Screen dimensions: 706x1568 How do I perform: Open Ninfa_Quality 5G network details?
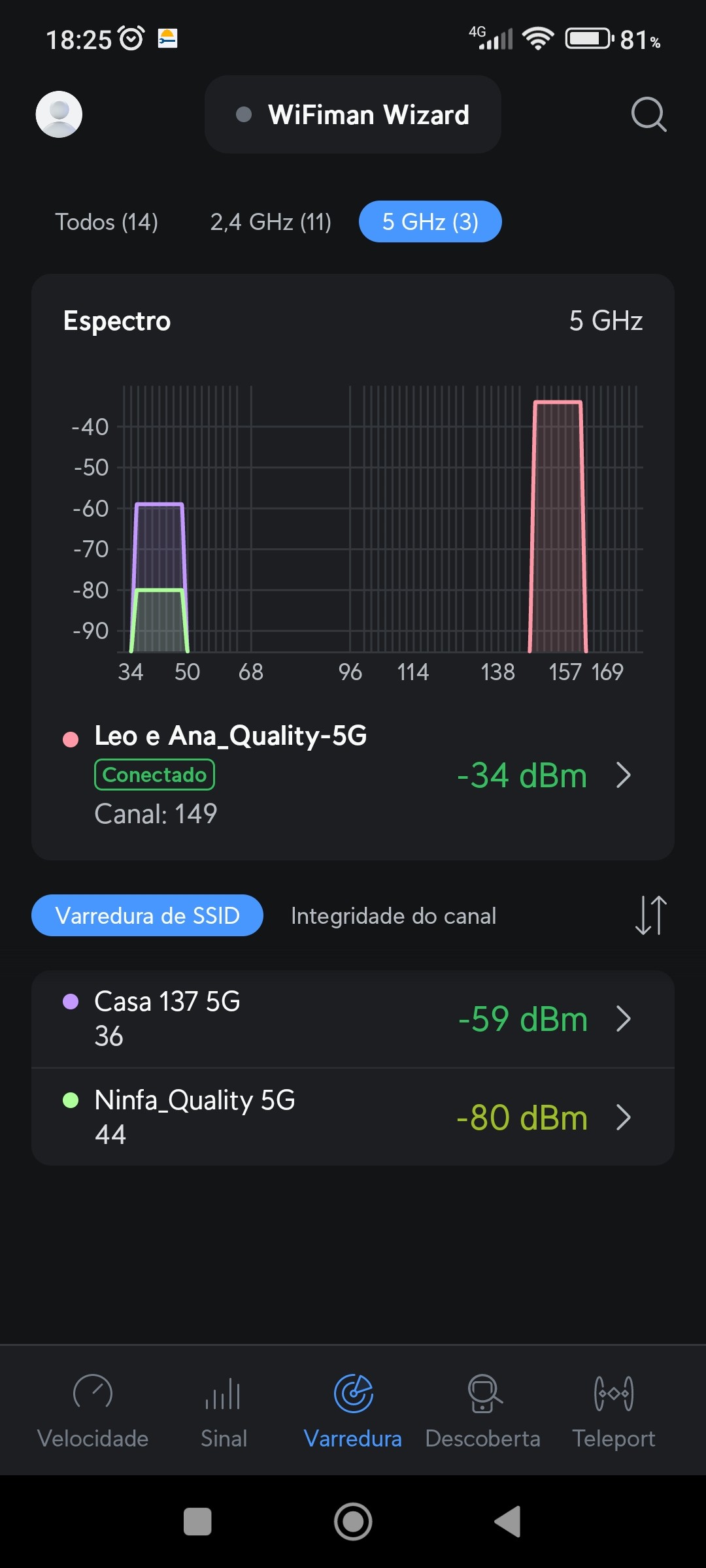tap(353, 1117)
